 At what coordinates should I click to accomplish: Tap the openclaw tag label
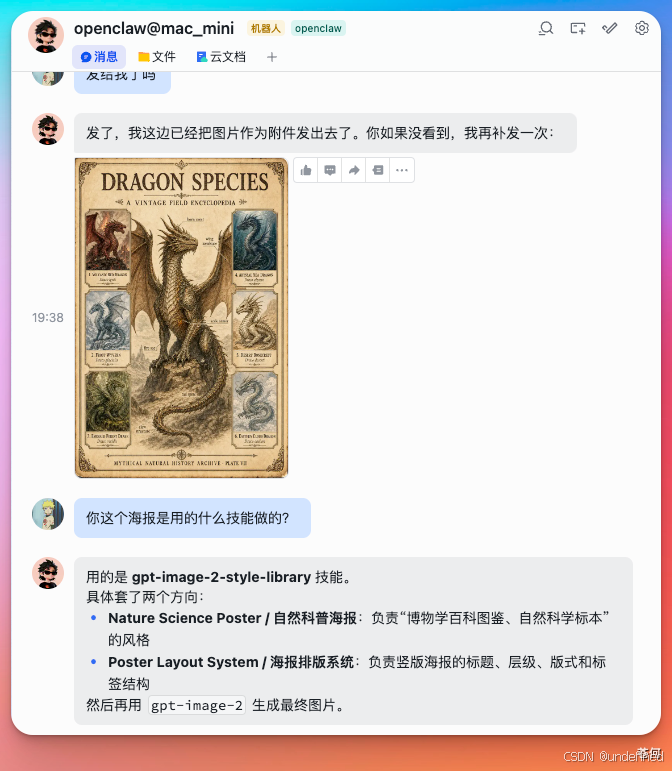tap(318, 29)
